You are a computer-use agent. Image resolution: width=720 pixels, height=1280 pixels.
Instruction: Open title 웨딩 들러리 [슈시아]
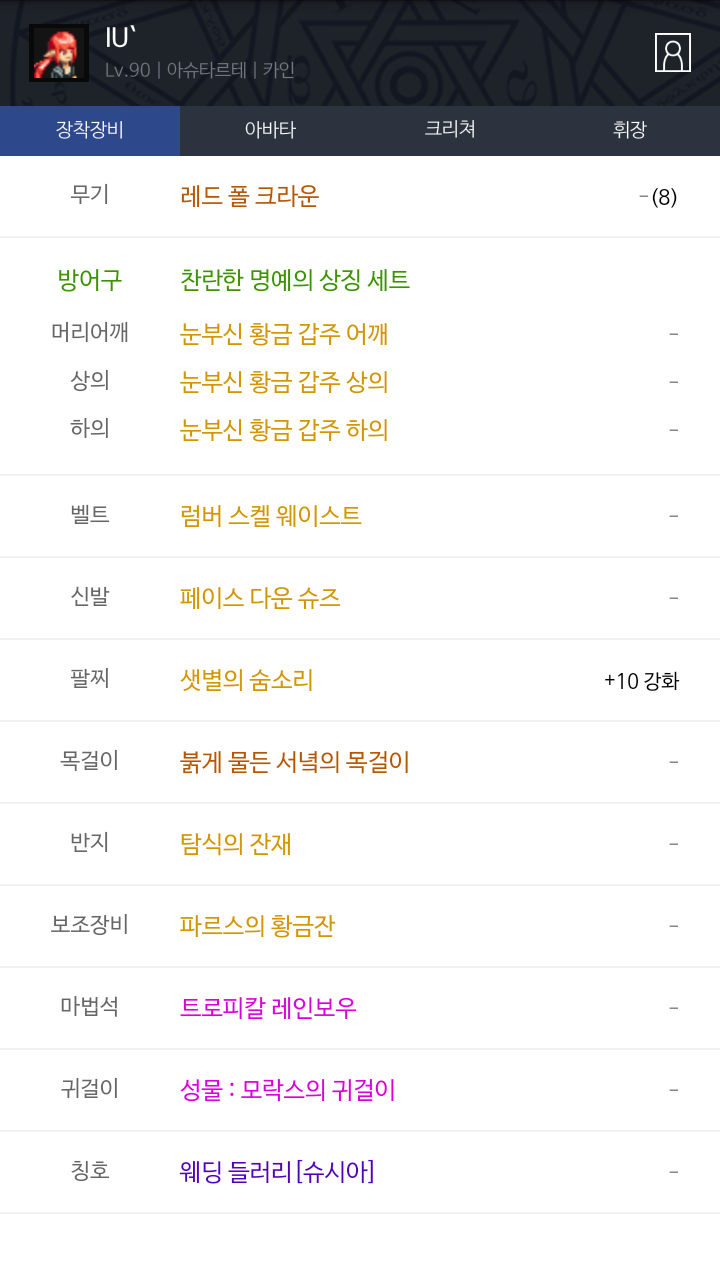pyautogui.click(x=277, y=1172)
